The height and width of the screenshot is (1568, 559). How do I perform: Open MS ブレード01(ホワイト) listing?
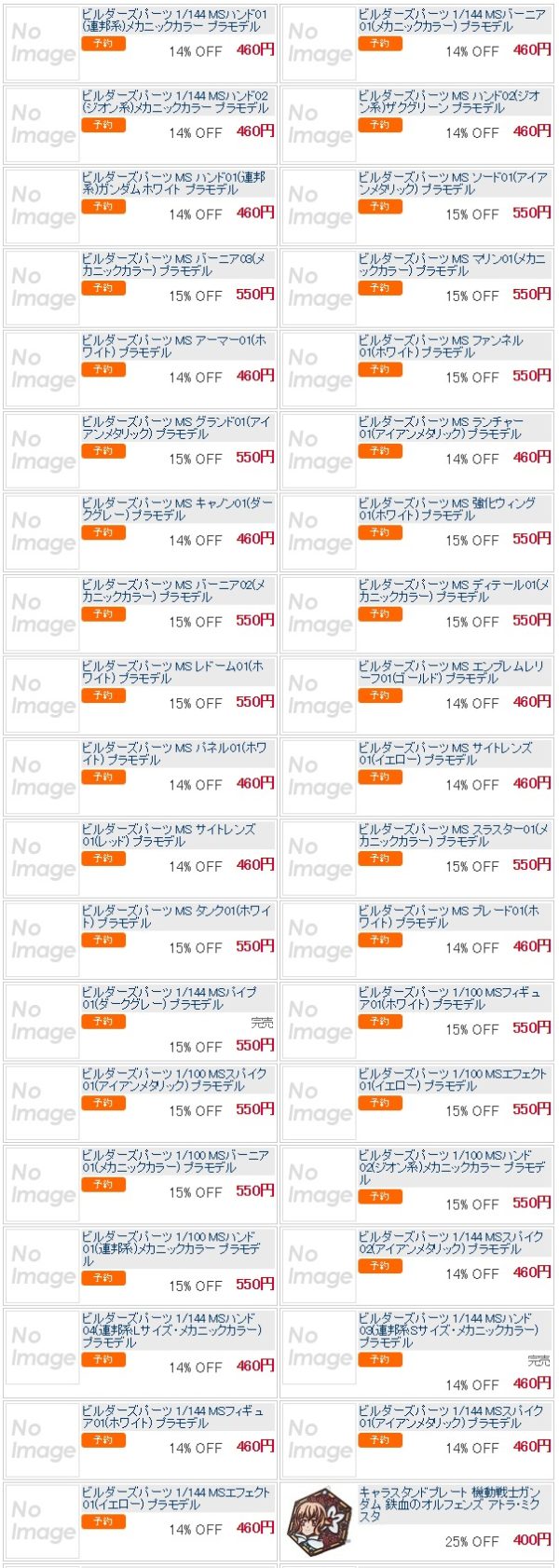(449, 915)
